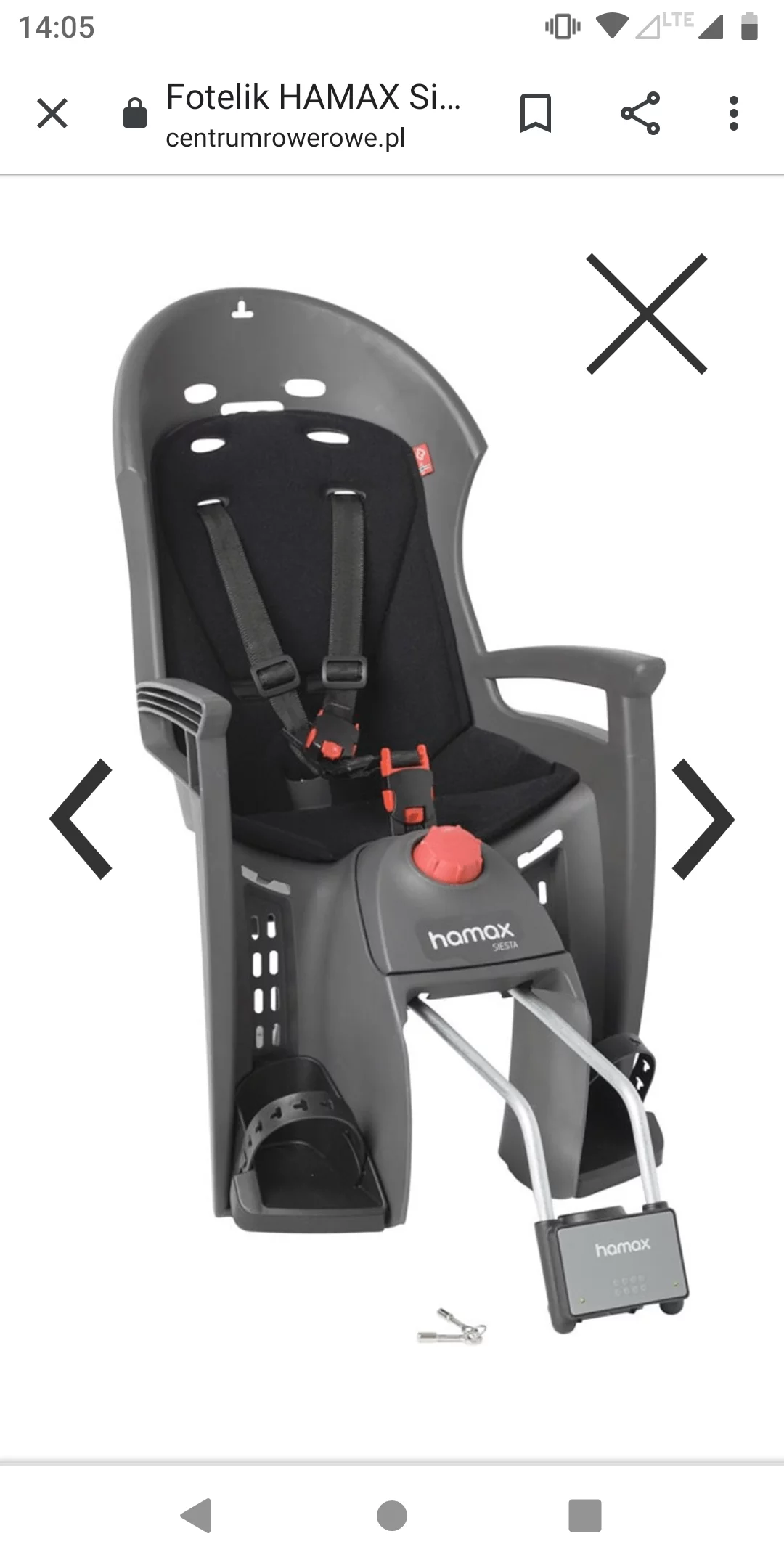Close the custom tab browser
The width and height of the screenshot is (784, 1568).
coord(52,113)
